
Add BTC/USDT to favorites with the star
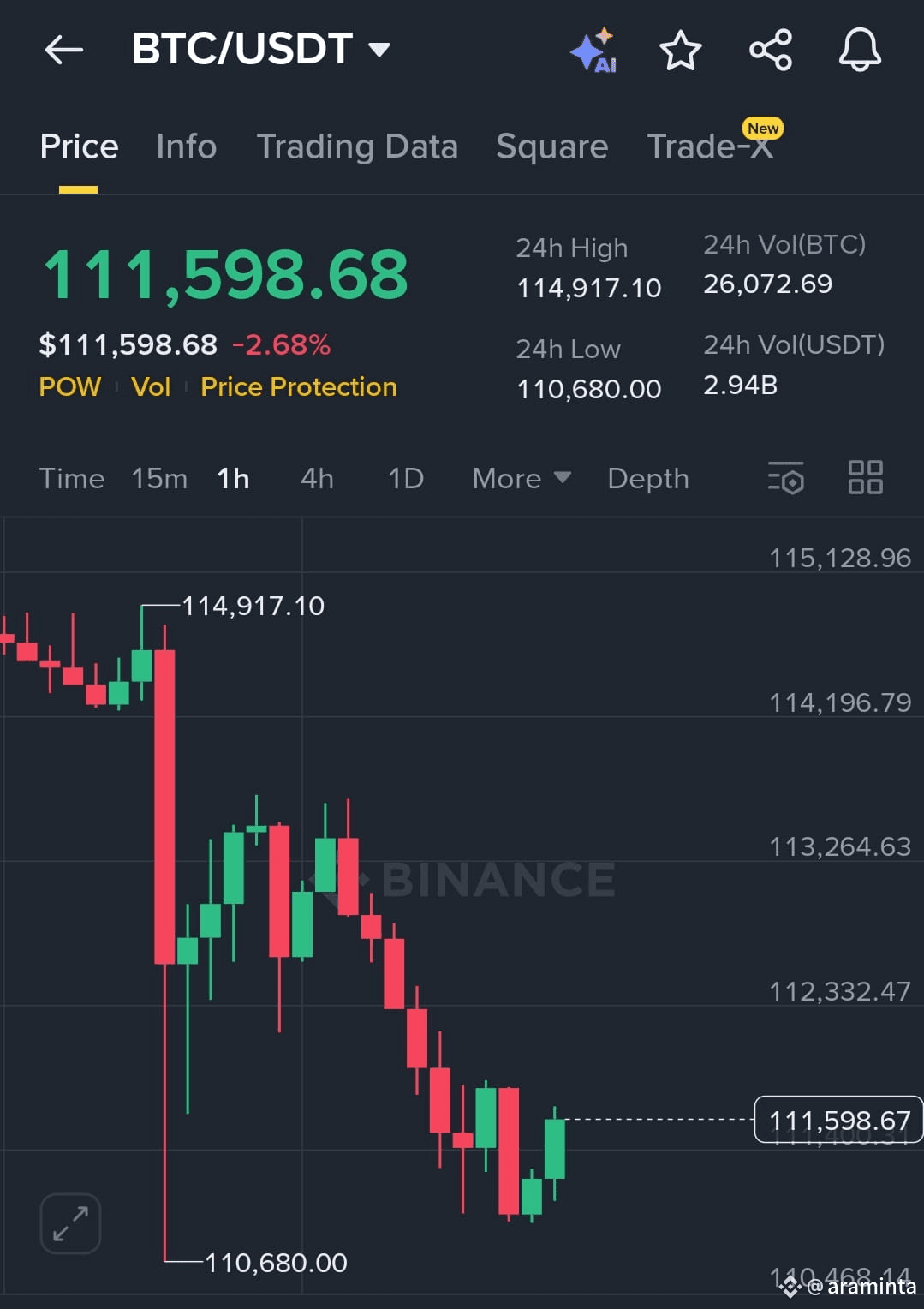click(680, 51)
